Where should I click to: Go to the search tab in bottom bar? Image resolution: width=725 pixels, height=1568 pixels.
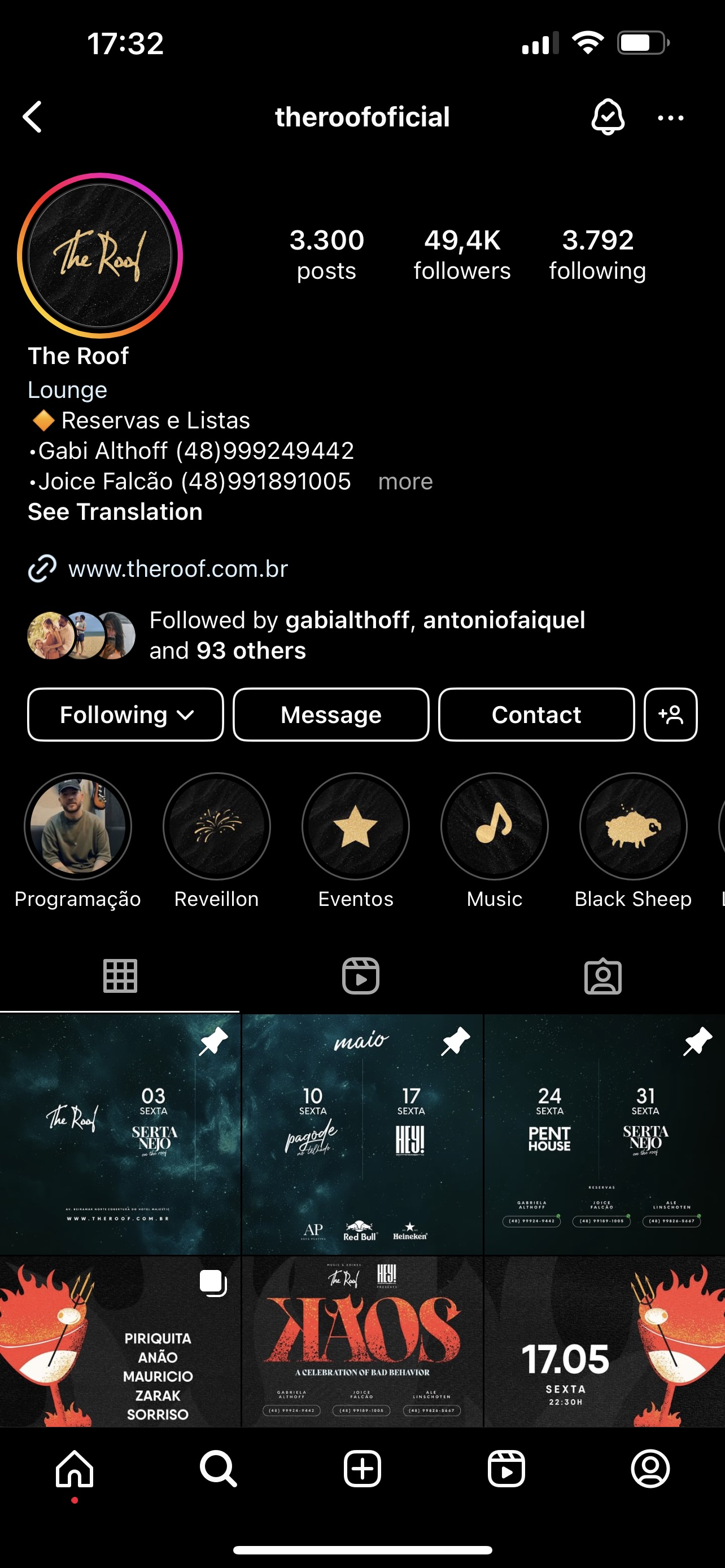tap(218, 1468)
